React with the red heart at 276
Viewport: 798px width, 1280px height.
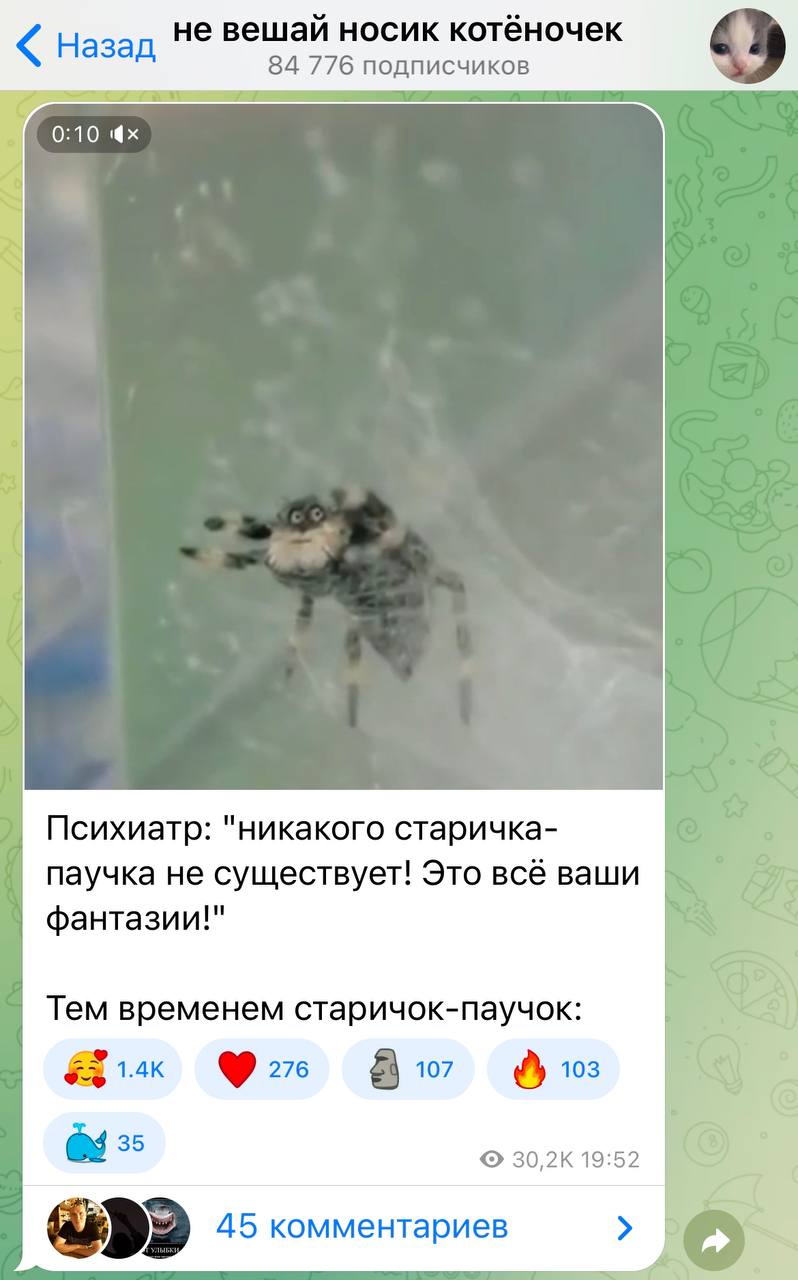coord(262,1070)
